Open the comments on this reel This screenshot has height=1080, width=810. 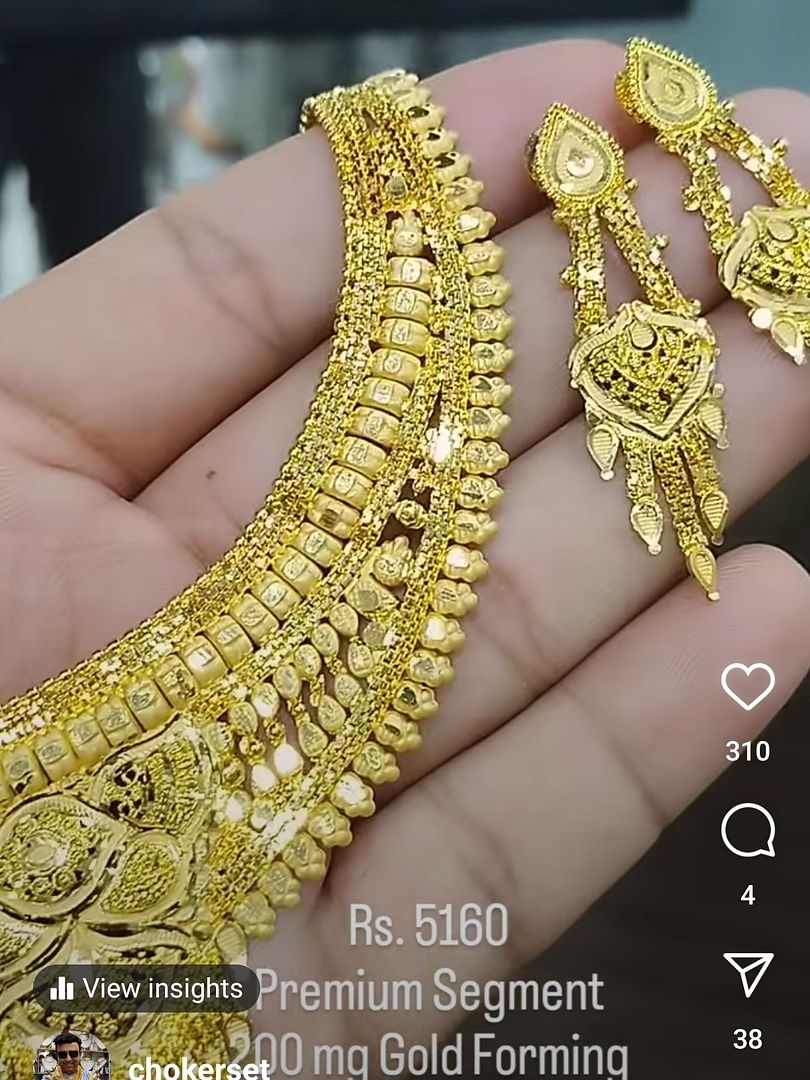tap(747, 831)
